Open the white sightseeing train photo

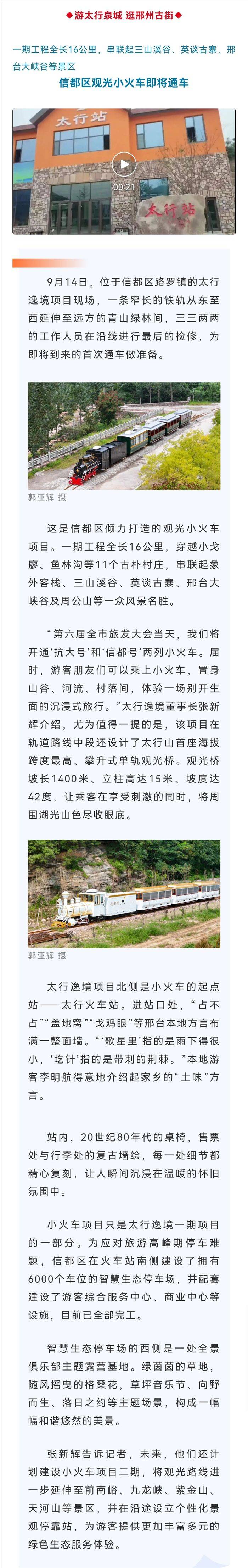point(124,894)
